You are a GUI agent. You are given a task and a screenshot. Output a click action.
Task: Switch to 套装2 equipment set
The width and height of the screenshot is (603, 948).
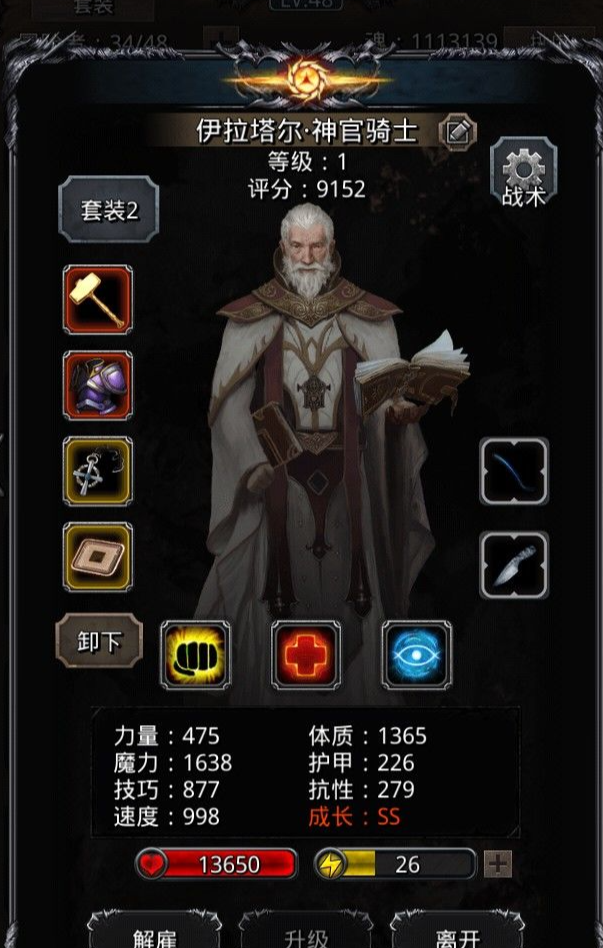[108, 210]
